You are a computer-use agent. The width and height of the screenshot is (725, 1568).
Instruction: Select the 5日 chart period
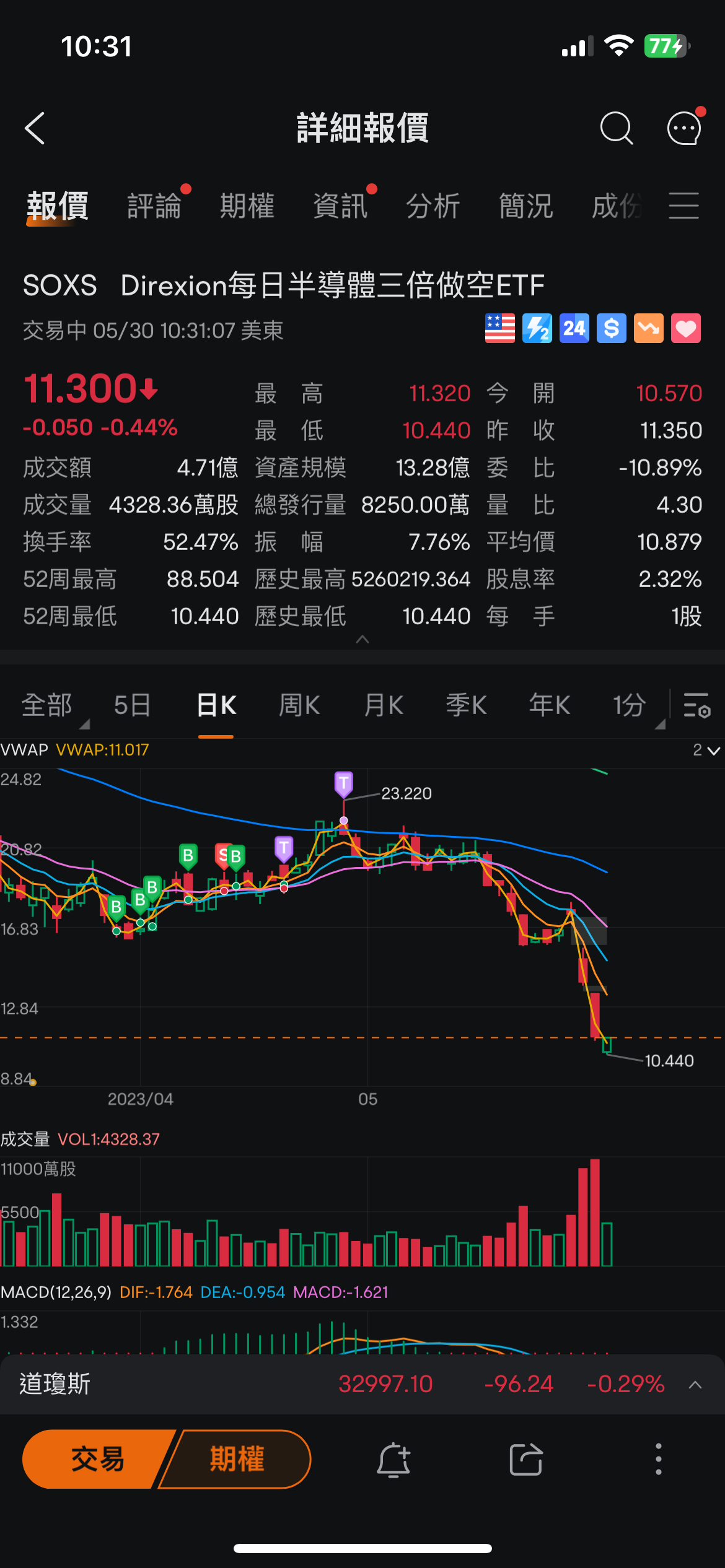132,705
